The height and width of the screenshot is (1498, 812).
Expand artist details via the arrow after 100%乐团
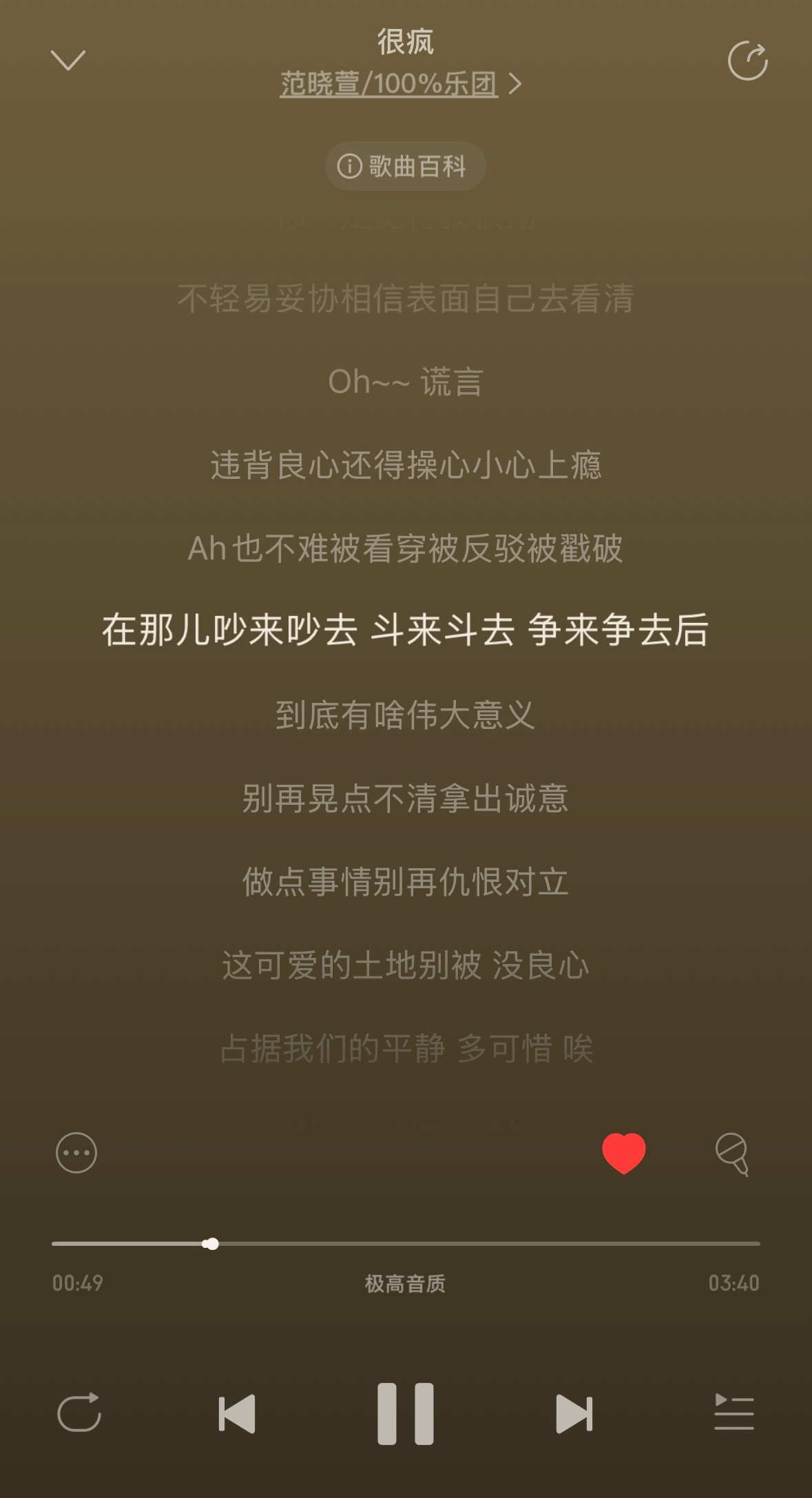click(516, 84)
